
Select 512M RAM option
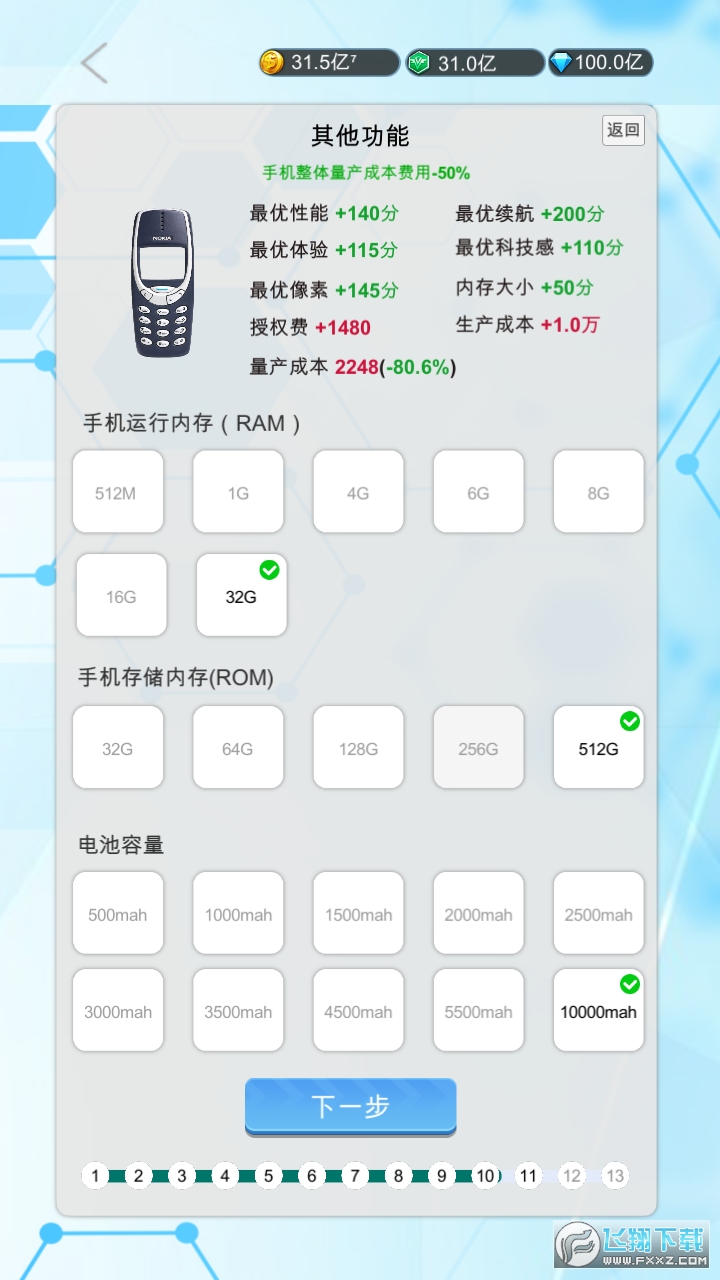(117, 491)
